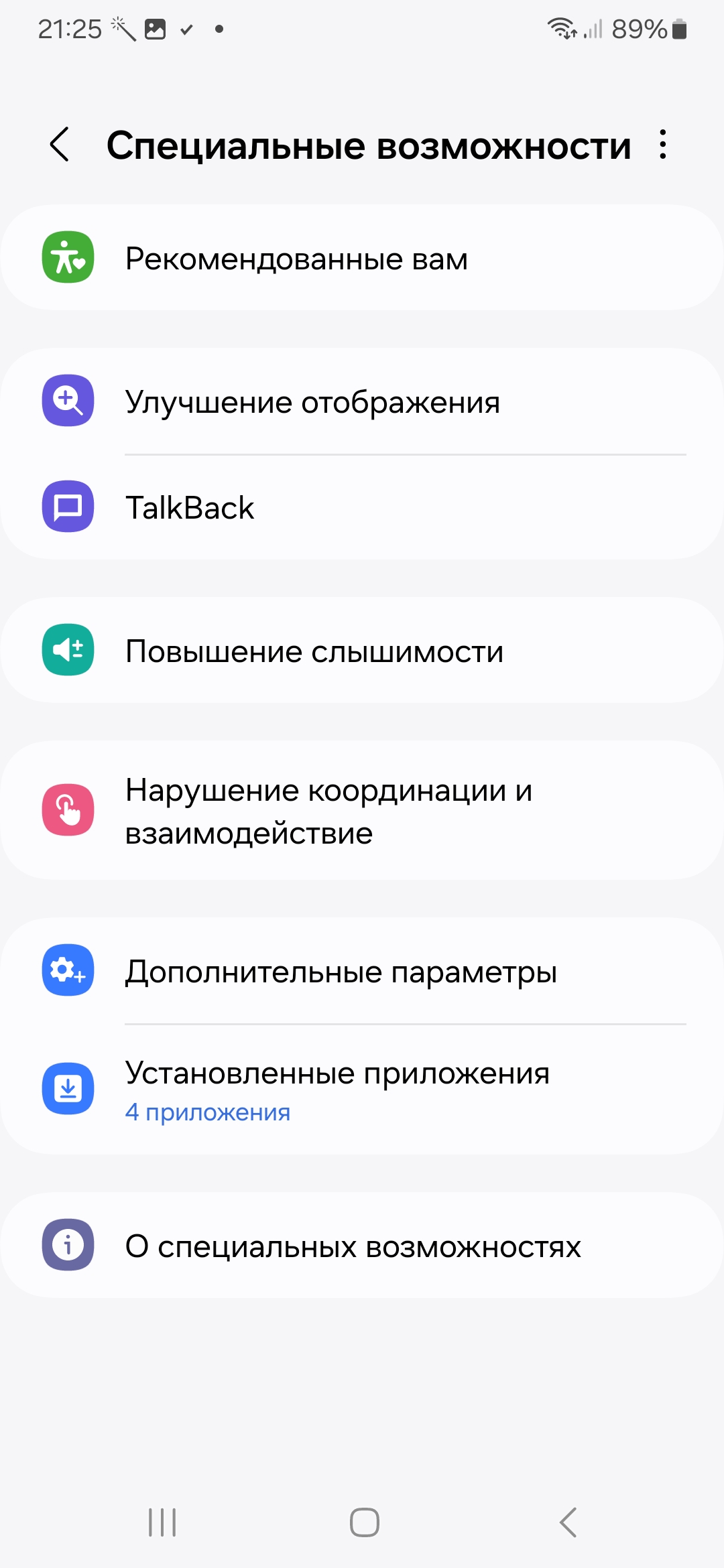Open TalkBack settings

[362, 507]
